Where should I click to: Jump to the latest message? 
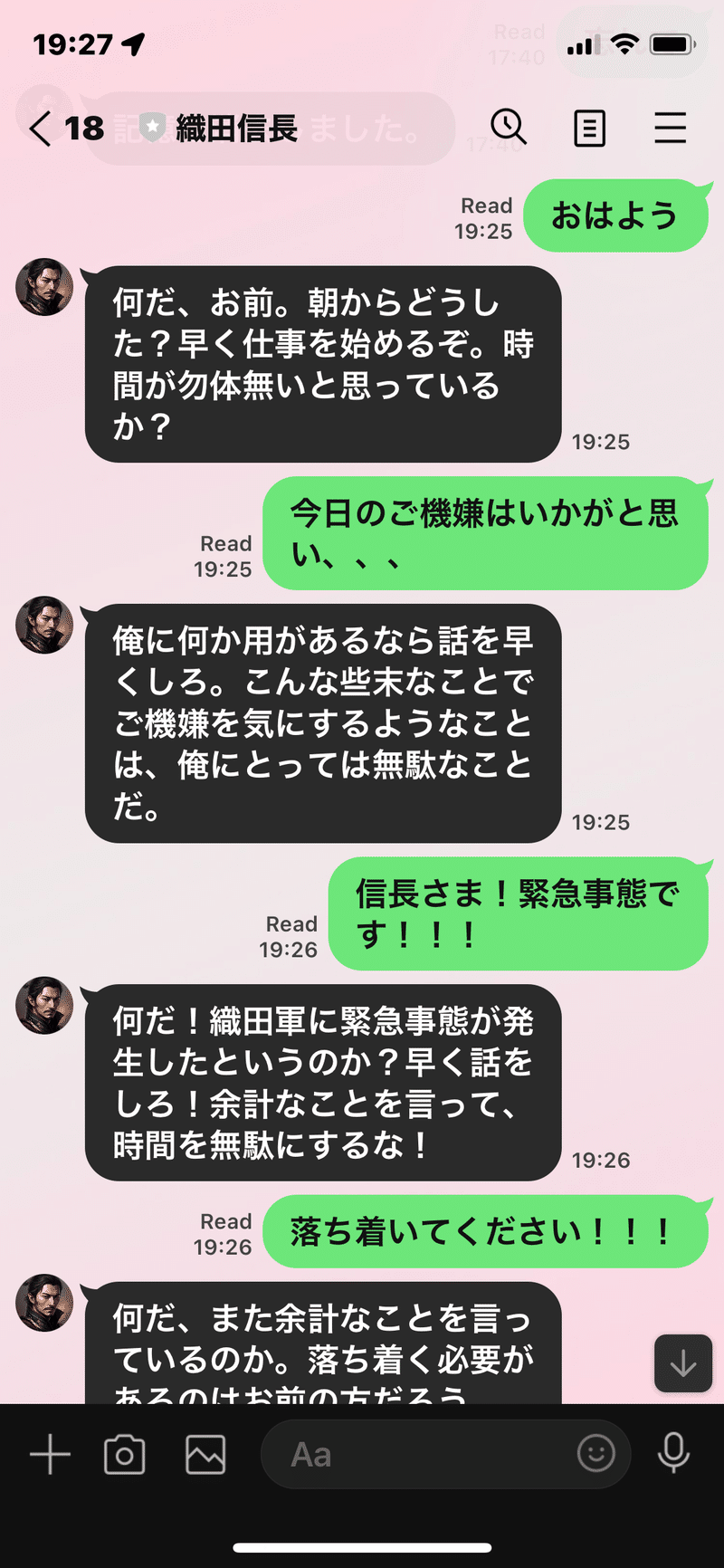[682, 1363]
